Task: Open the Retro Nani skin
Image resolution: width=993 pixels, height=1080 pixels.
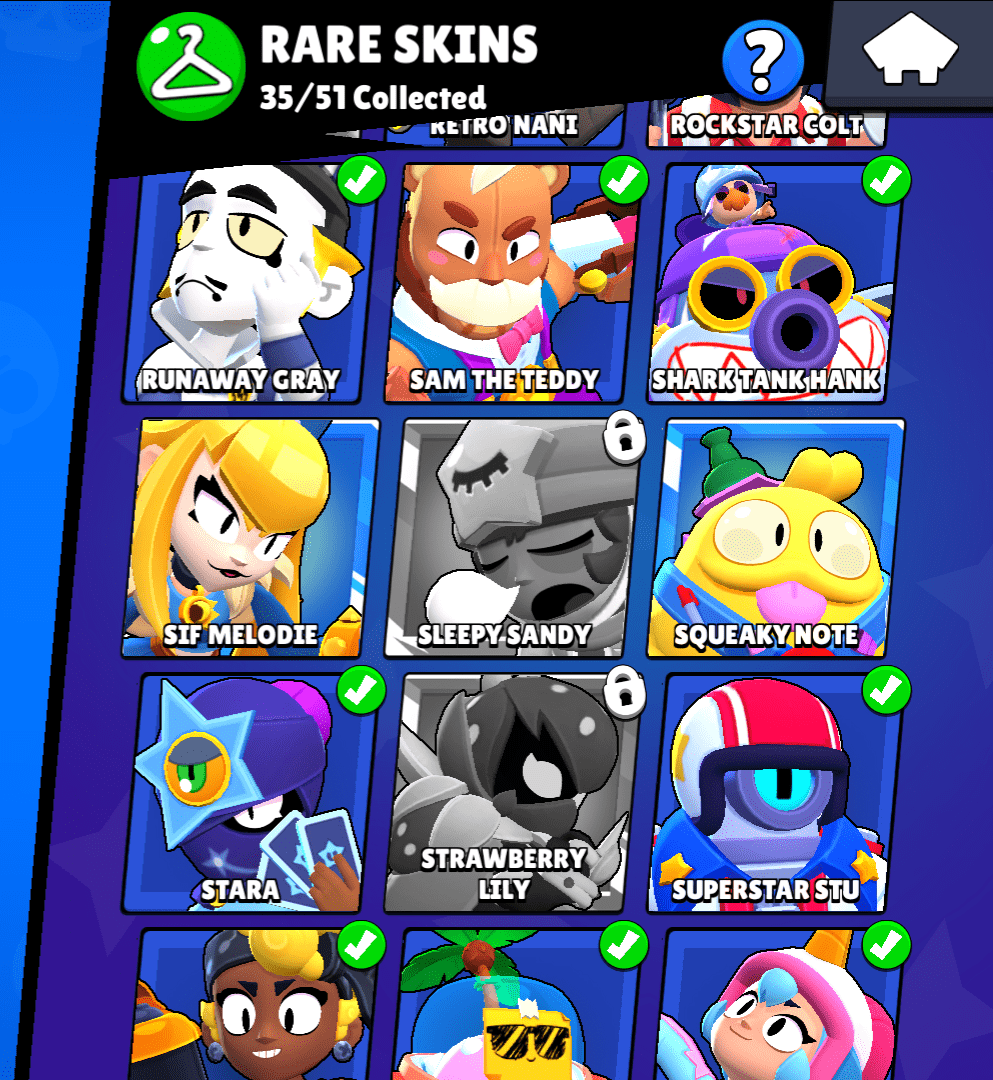Action: pos(505,124)
